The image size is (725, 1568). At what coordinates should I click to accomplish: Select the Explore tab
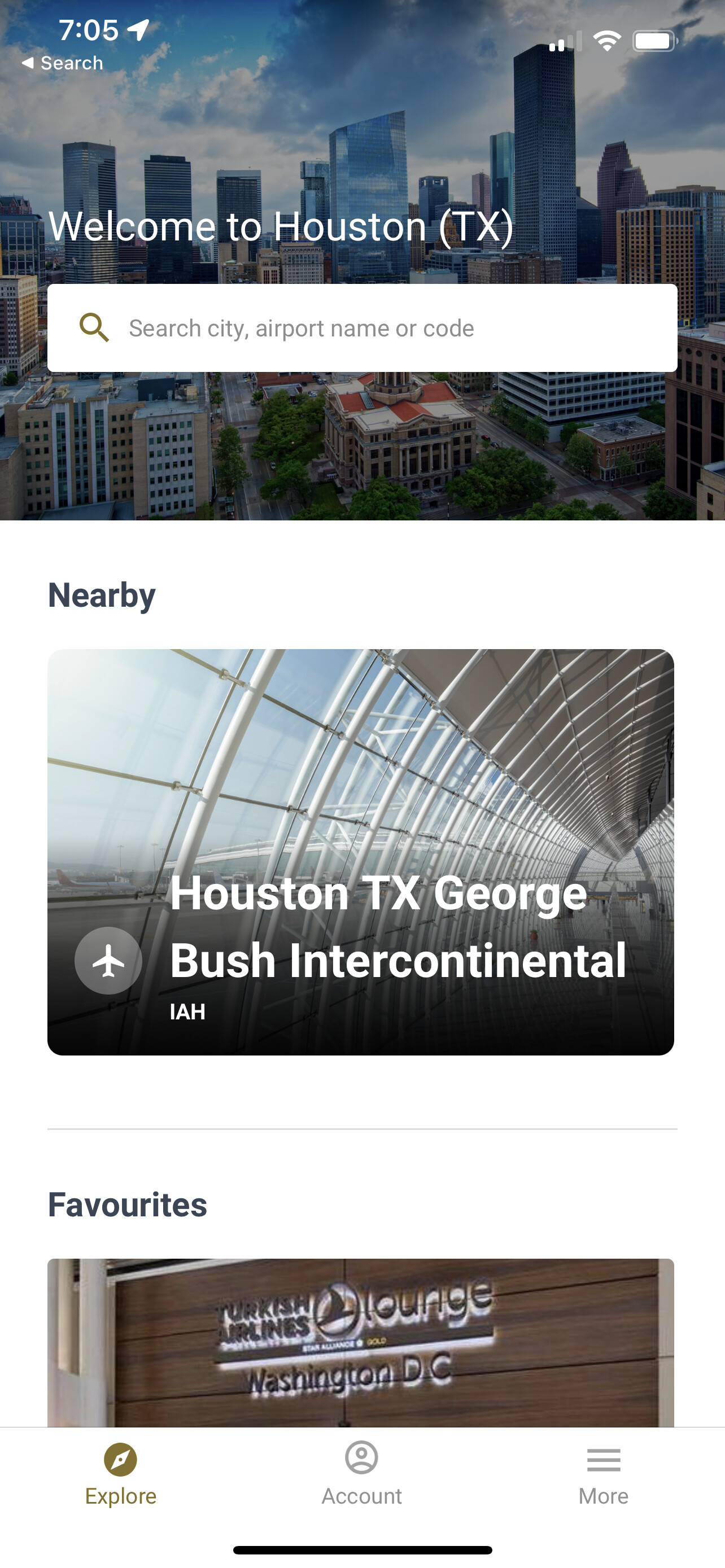pos(120,1473)
